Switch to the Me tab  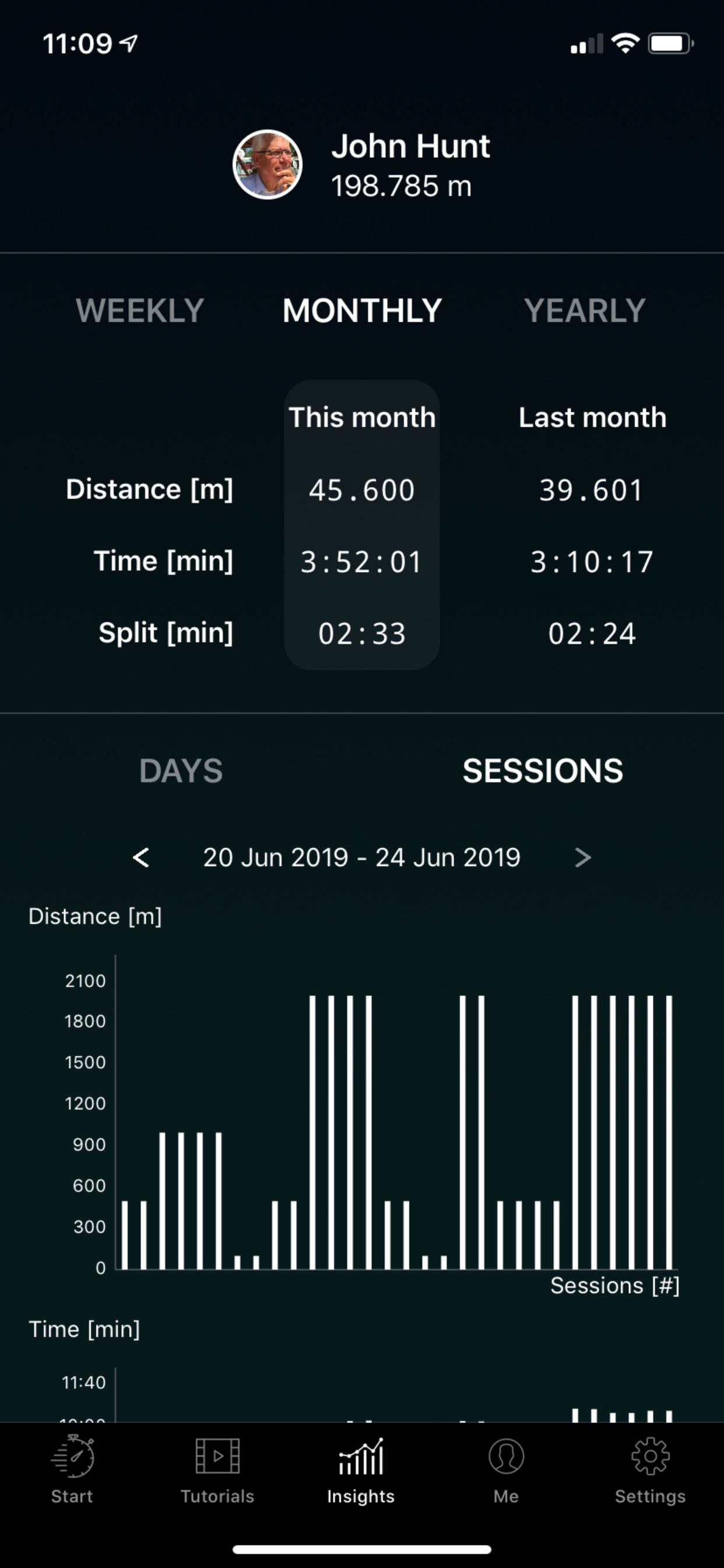coord(505,1470)
